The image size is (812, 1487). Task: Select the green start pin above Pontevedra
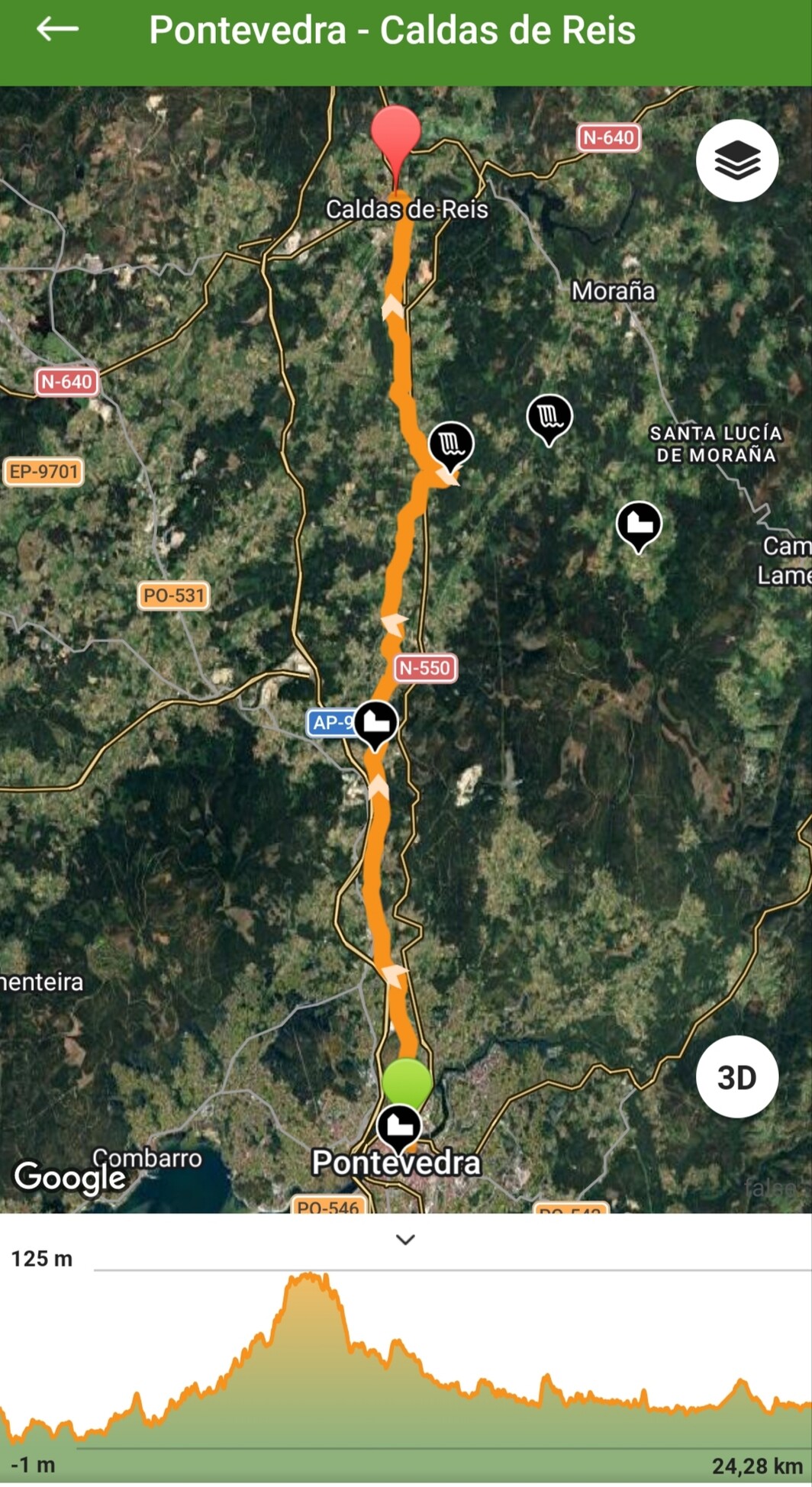pos(407,1082)
